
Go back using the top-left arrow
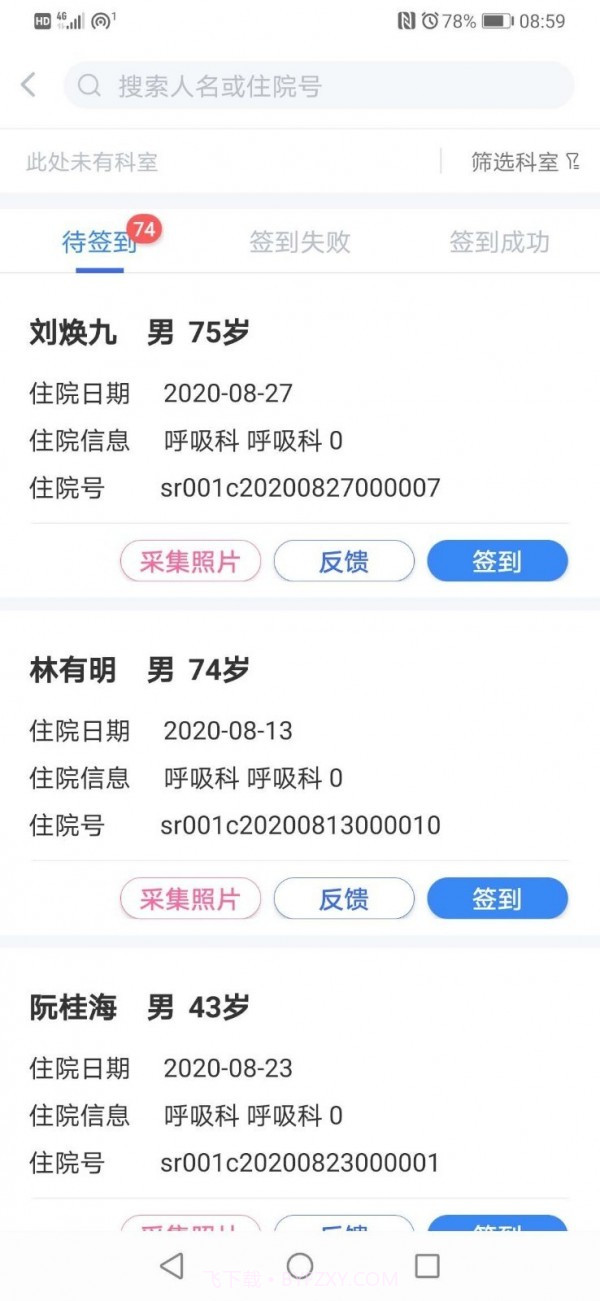29,85
